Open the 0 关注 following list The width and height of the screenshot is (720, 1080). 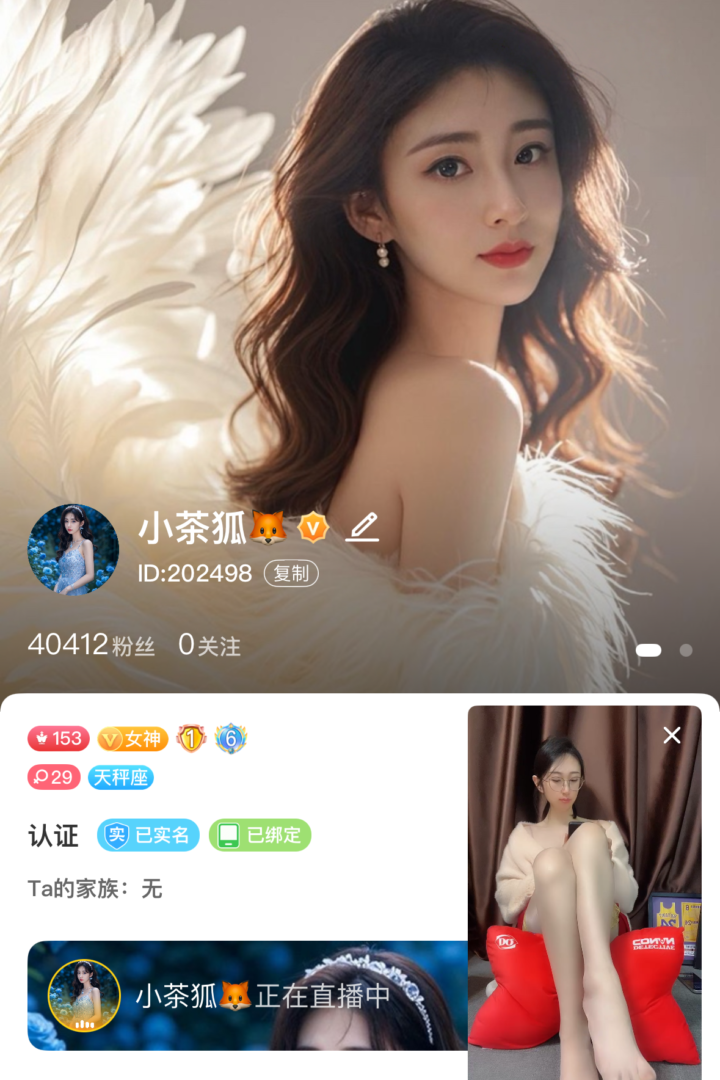click(x=209, y=645)
